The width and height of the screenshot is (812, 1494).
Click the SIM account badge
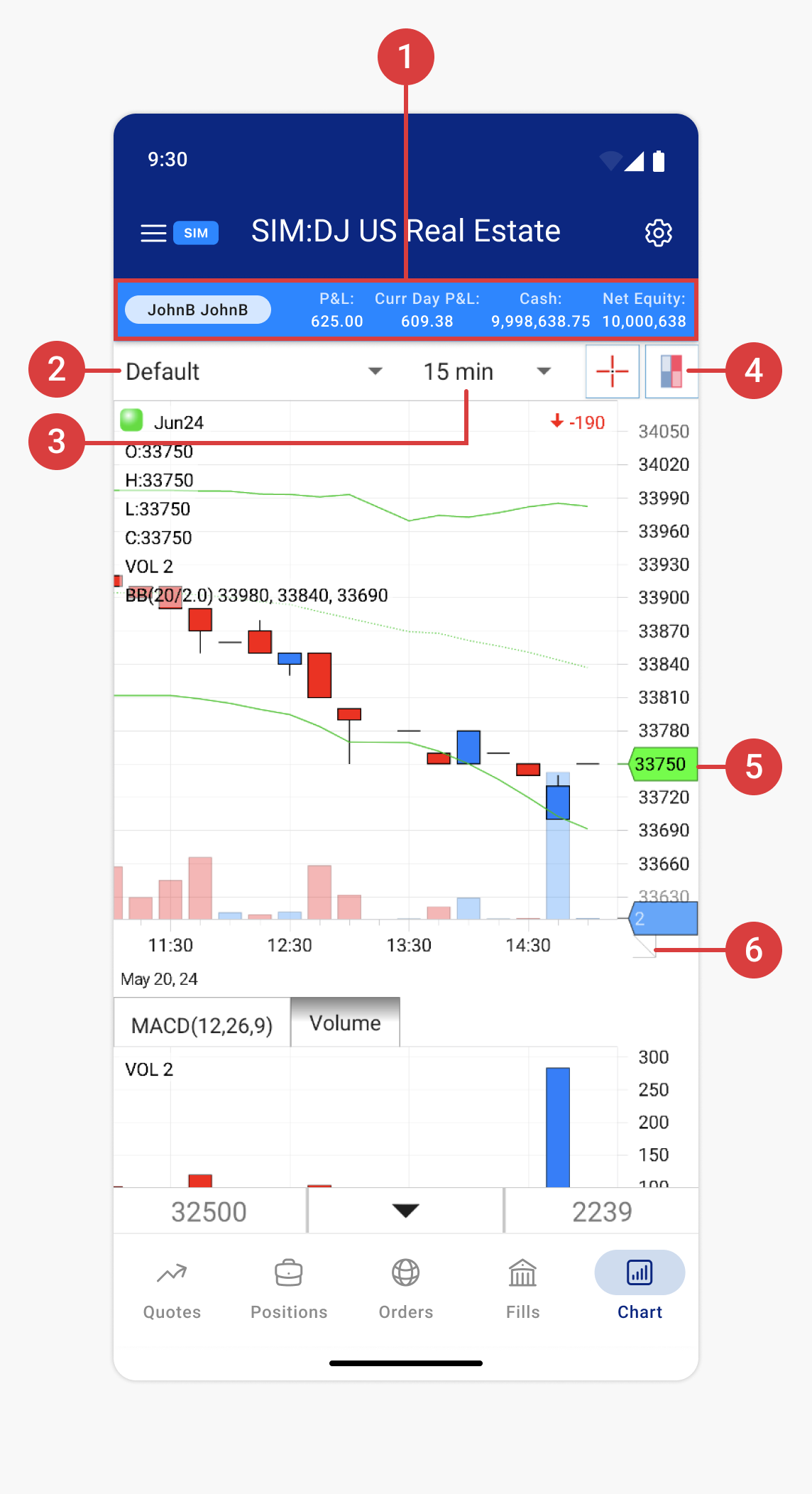pos(195,233)
